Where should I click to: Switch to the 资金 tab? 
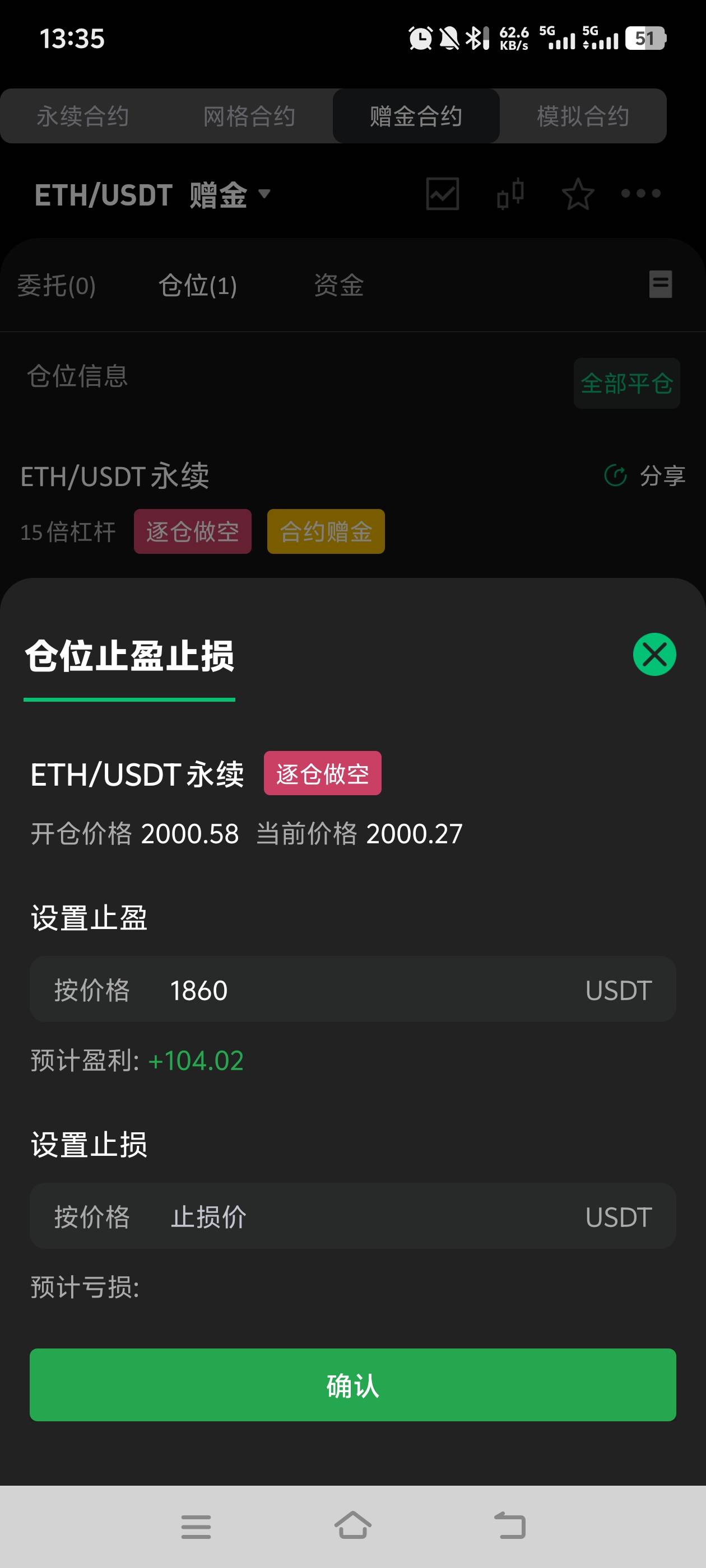coord(338,286)
